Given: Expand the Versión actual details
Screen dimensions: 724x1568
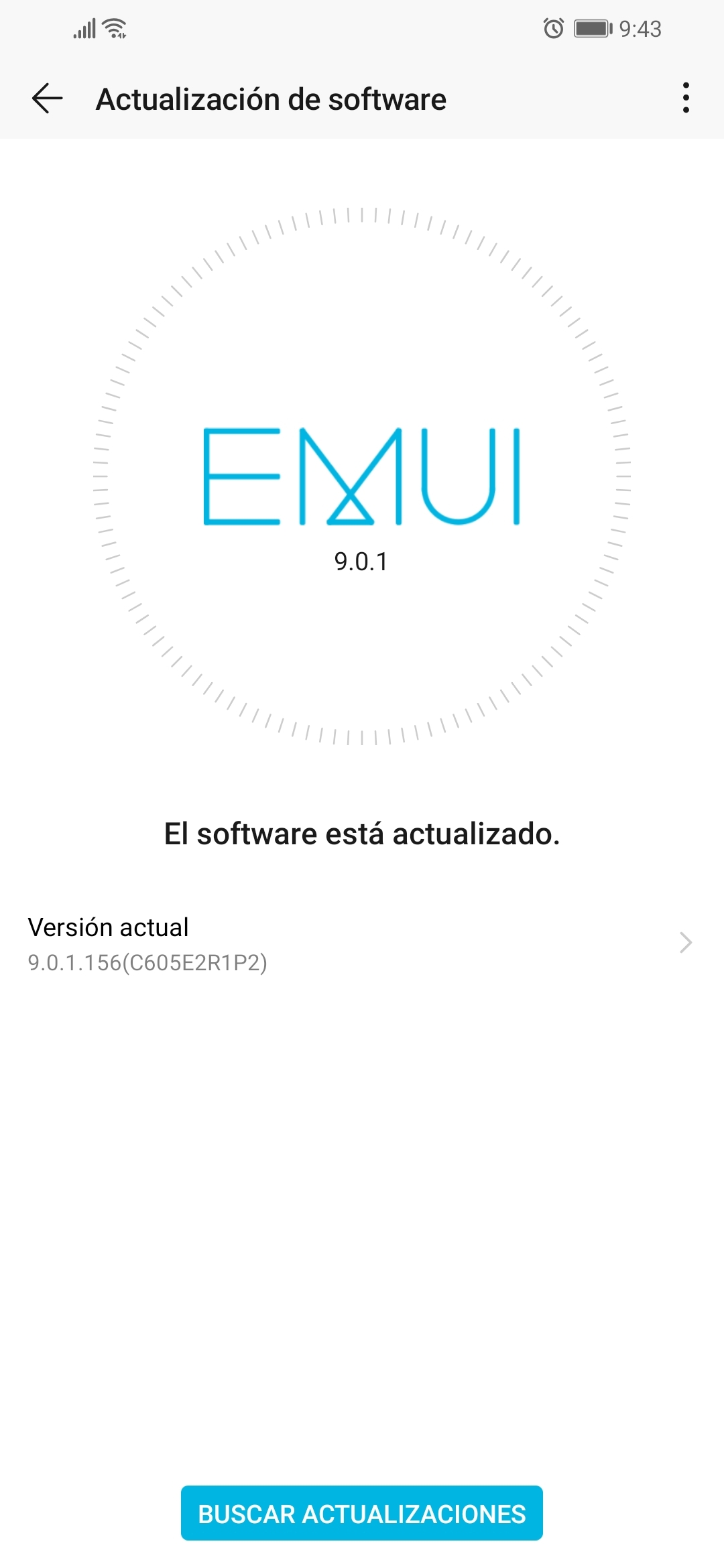Looking at the screenshot, I should tap(362, 943).
